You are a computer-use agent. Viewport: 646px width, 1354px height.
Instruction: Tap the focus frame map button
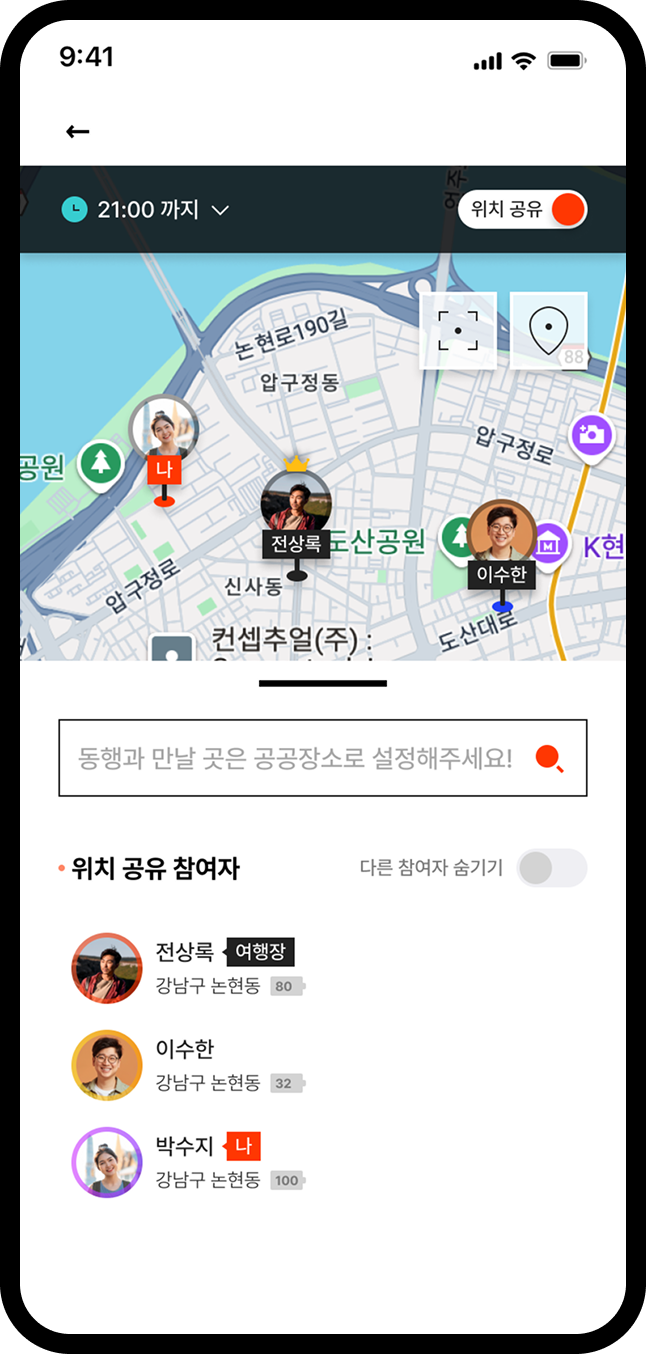(x=458, y=331)
